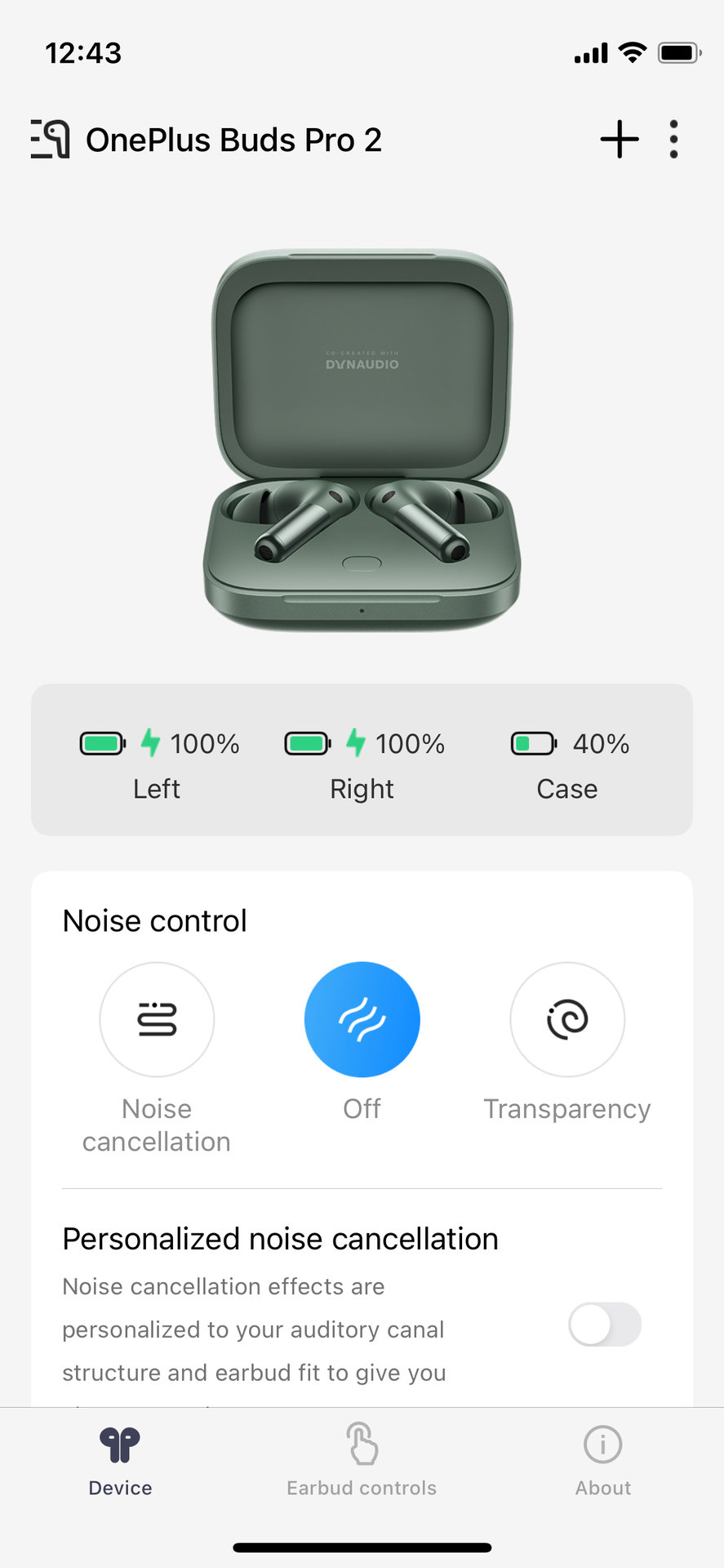Enable Transparency mode
This screenshot has width=724, height=1568.
567,1019
